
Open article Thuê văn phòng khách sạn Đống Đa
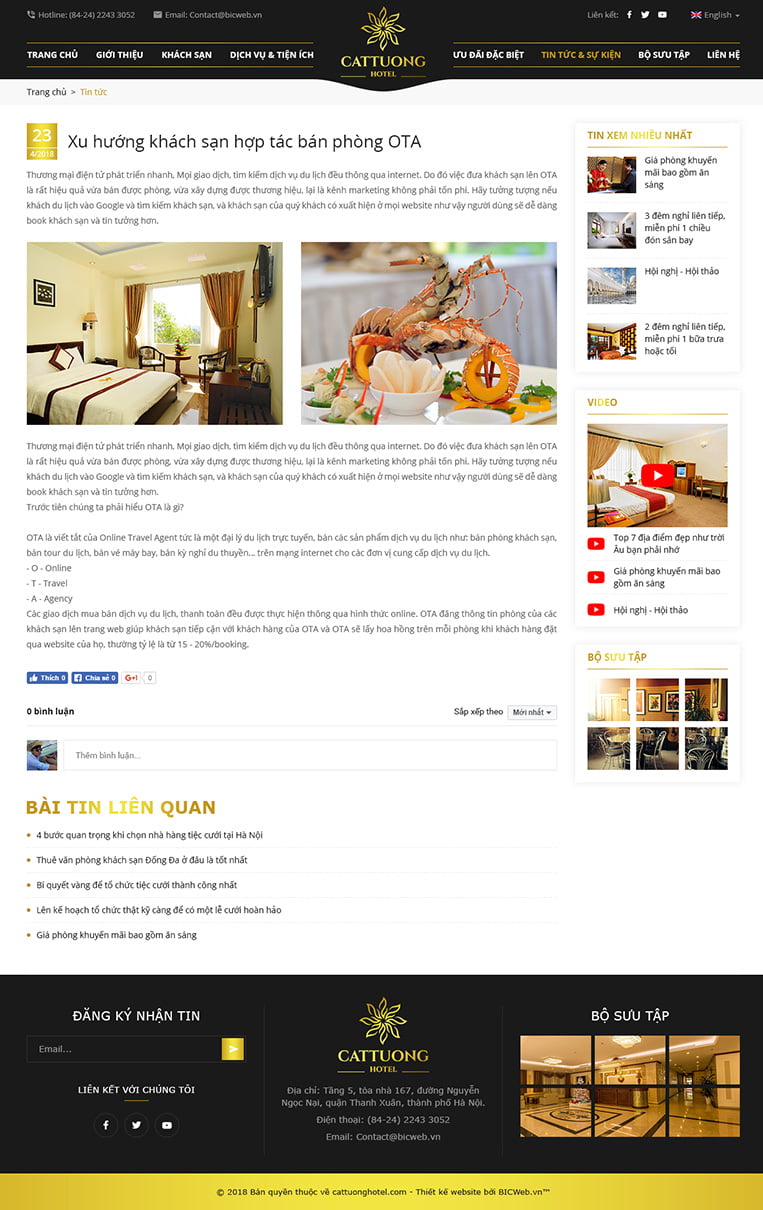(141, 860)
